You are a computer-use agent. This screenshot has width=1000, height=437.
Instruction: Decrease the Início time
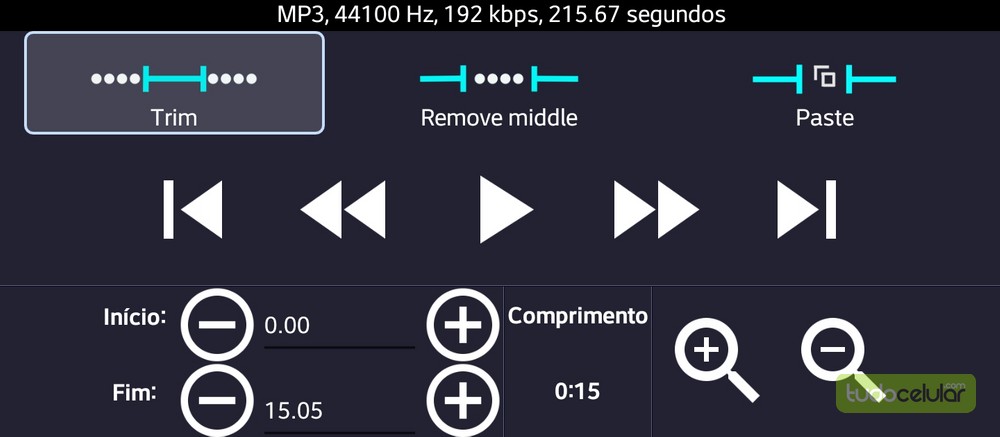217,324
